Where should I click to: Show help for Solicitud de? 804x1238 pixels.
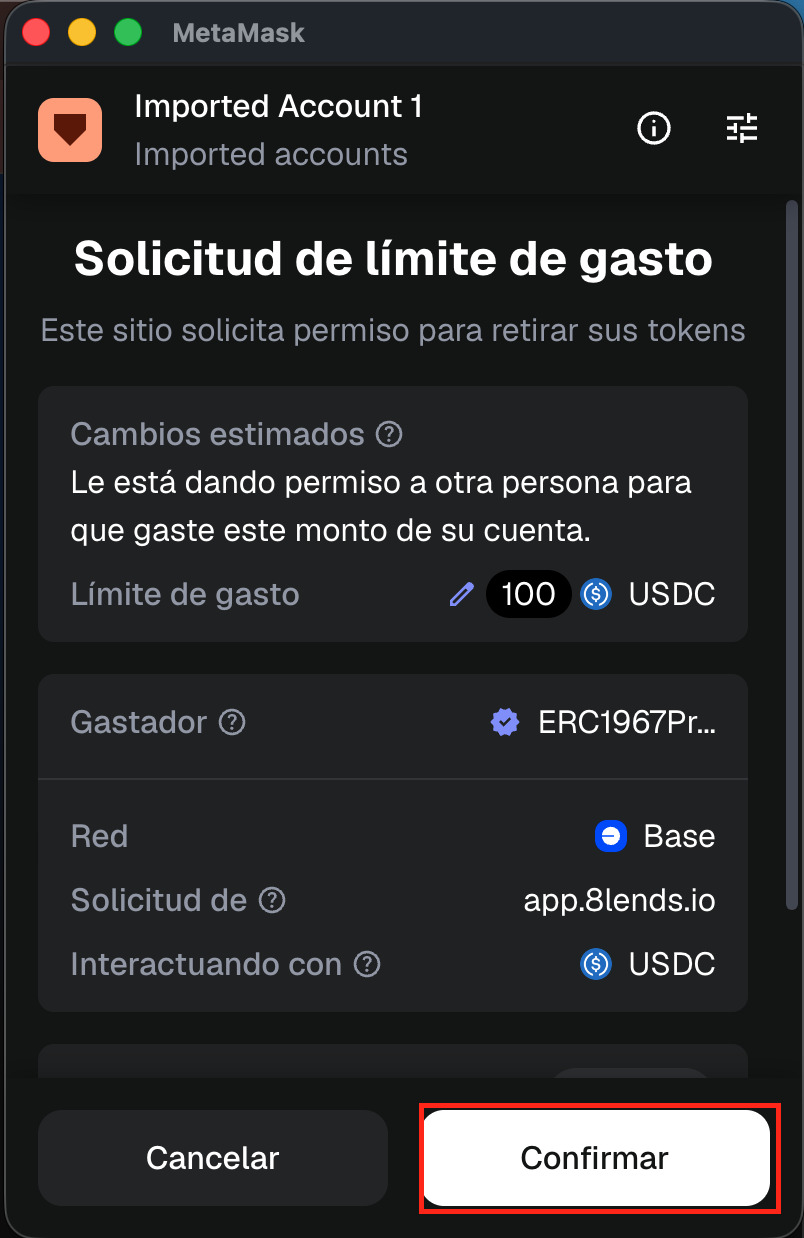click(272, 900)
